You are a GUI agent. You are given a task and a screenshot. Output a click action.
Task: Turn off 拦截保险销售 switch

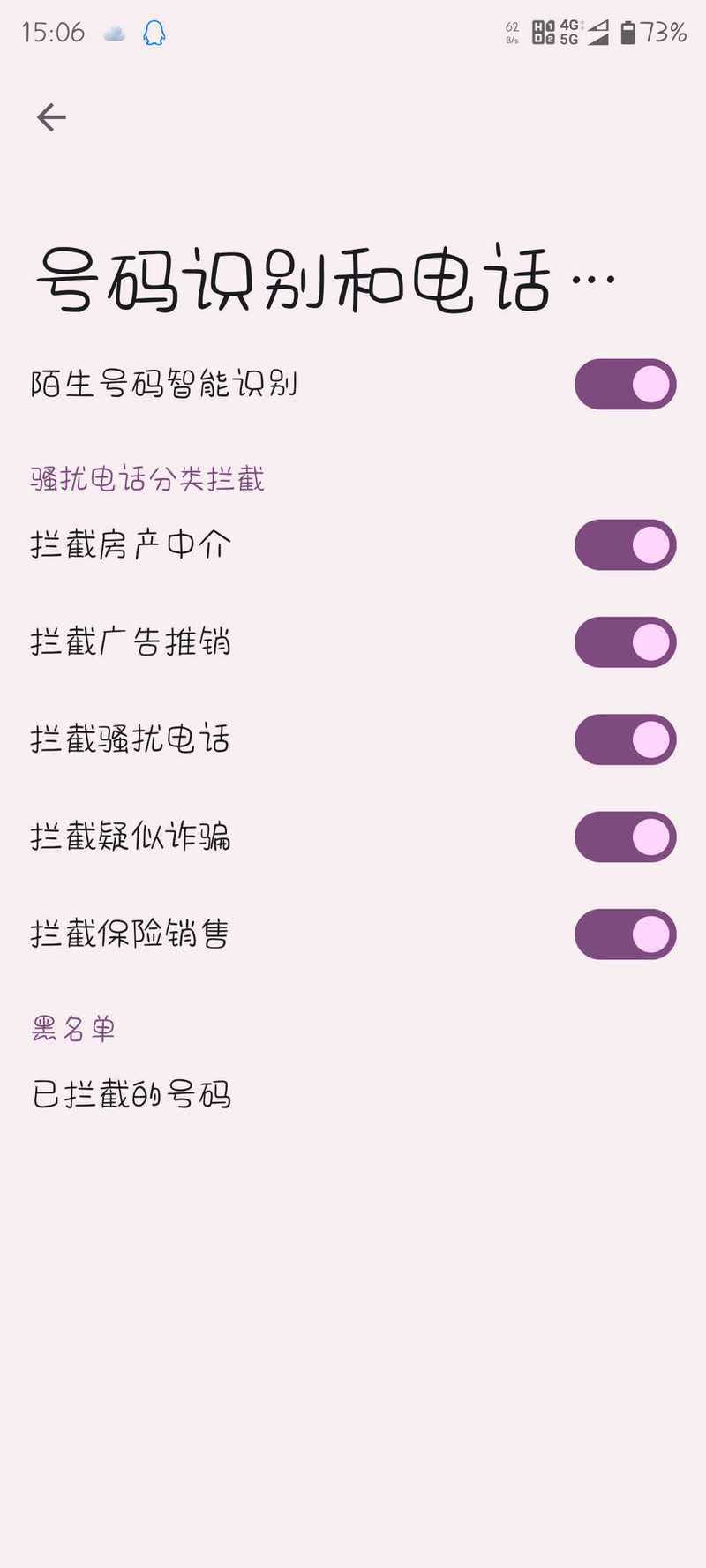pyautogui.click(x=625, y=934)
